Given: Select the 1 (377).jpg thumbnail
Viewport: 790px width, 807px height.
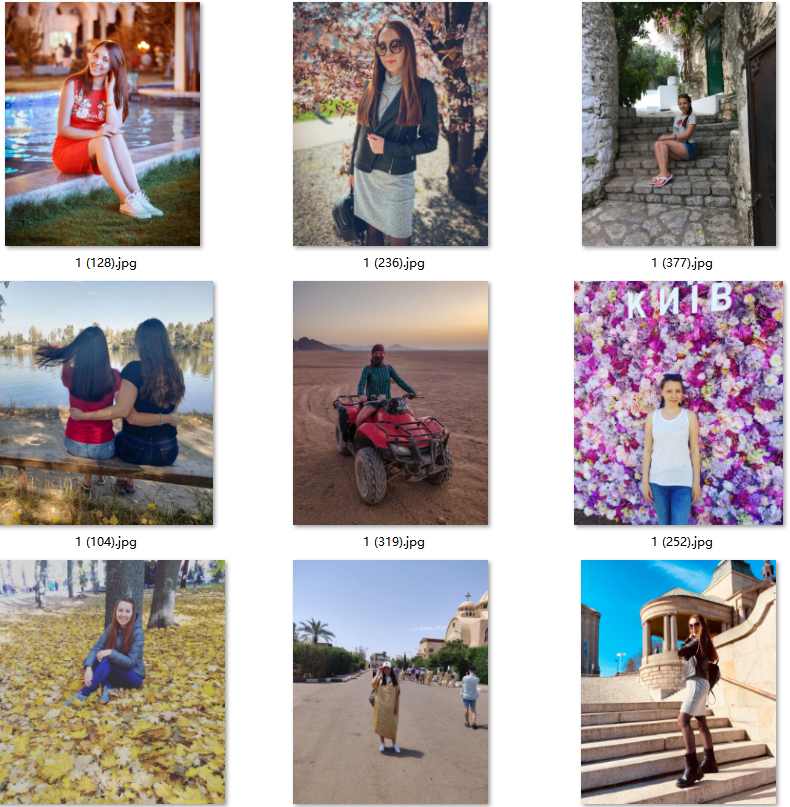Looking at the screenshot, I should pyautogui.click(x=678, y=124).
